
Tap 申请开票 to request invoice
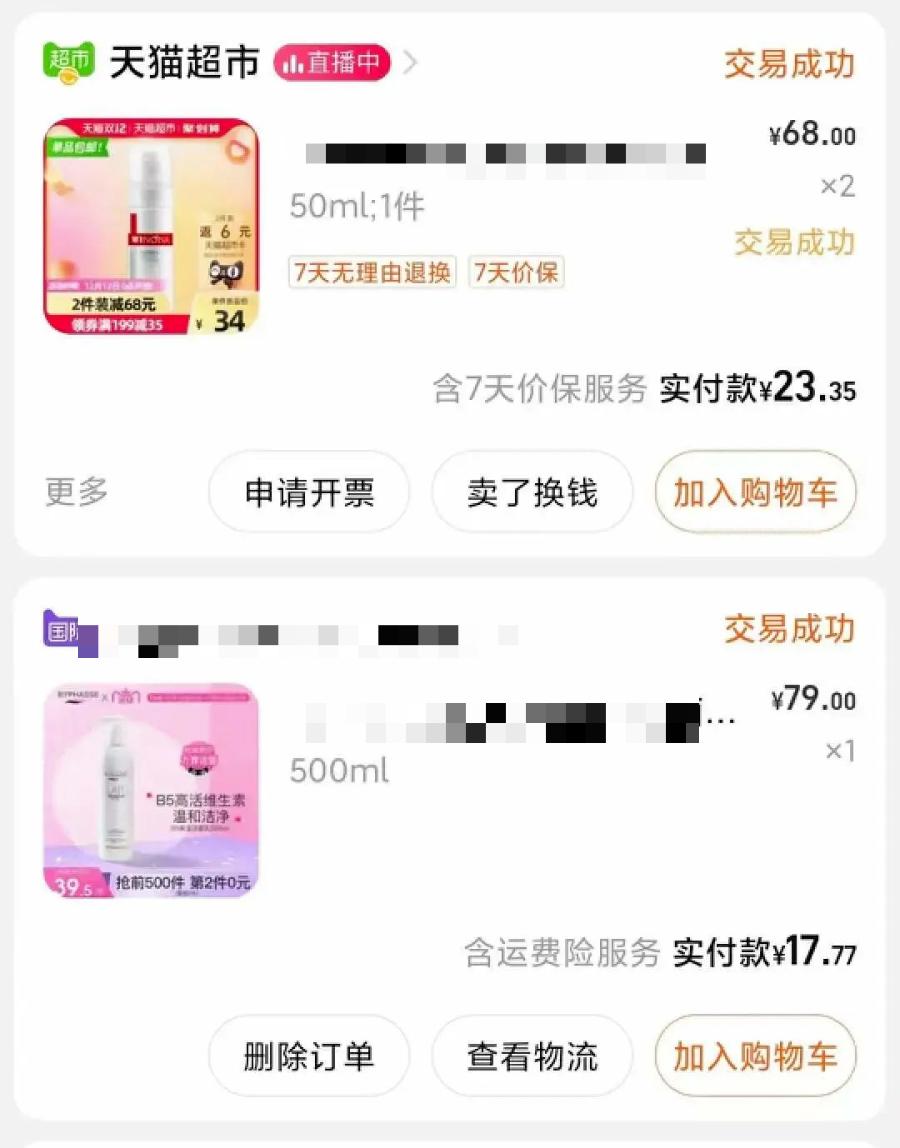(x=309, y=492)
